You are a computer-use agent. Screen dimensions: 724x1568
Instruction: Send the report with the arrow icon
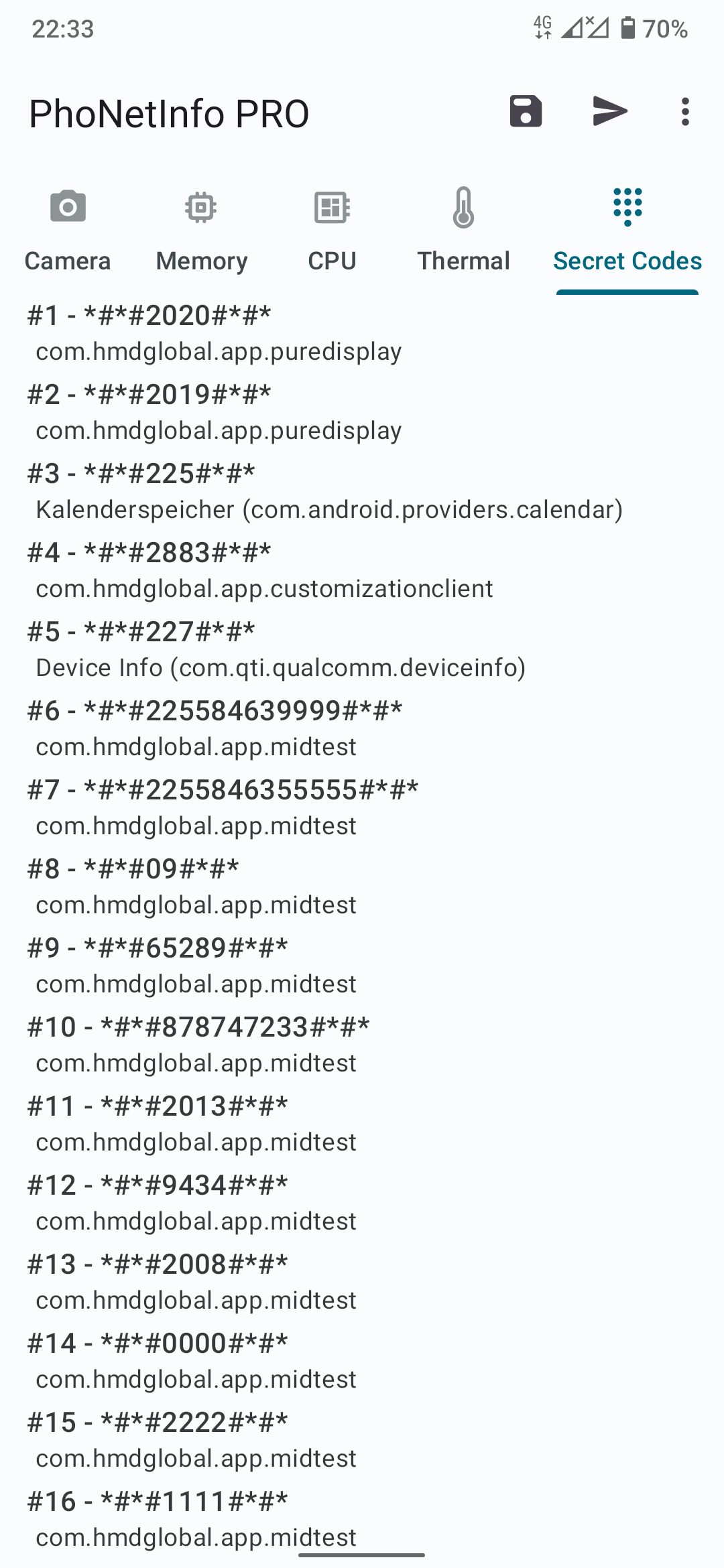(x=610, y=111)
